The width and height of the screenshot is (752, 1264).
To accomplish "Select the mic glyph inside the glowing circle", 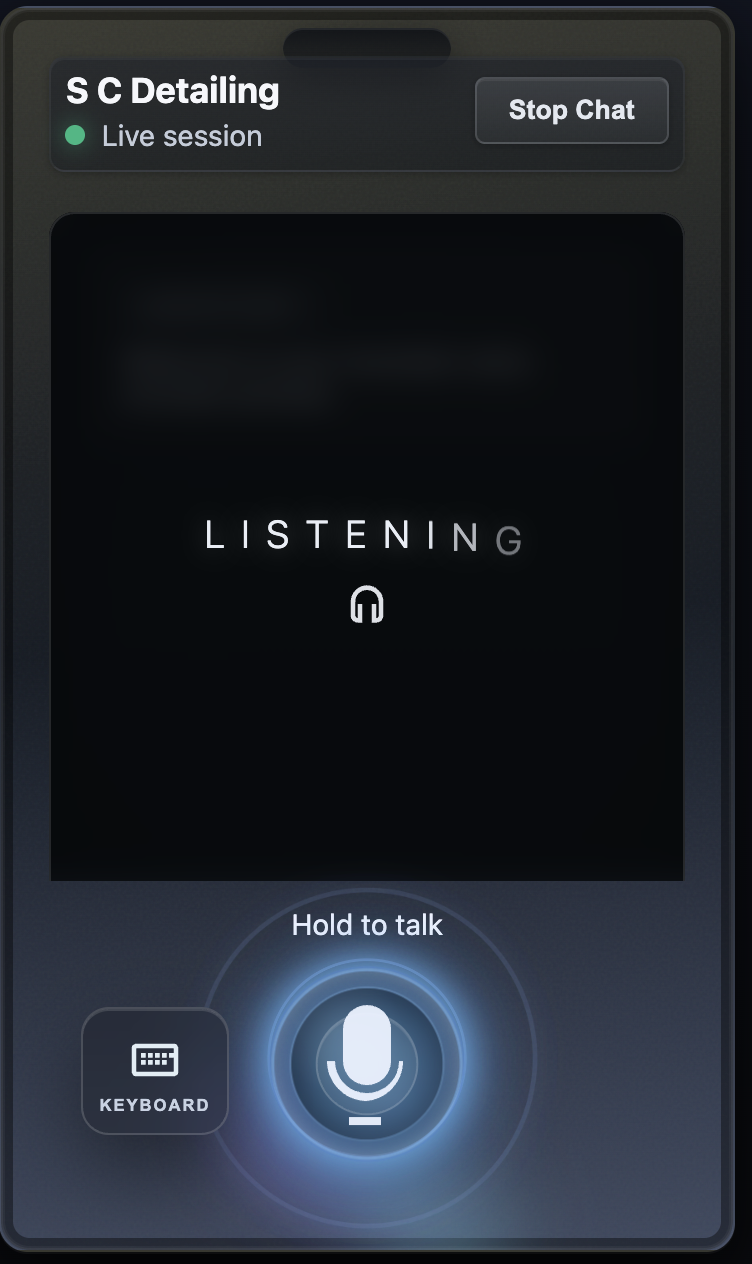I will 367,1063.
